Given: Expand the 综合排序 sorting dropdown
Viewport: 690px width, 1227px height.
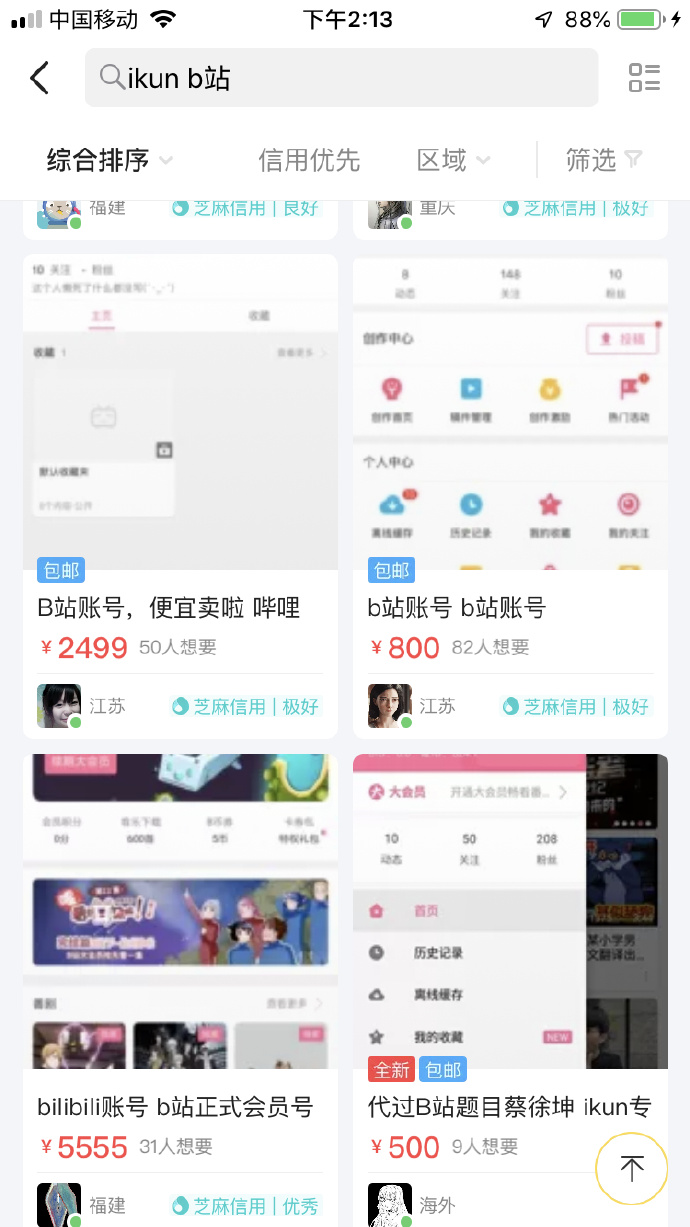Looking at the screenshot, I should (110, 160).
